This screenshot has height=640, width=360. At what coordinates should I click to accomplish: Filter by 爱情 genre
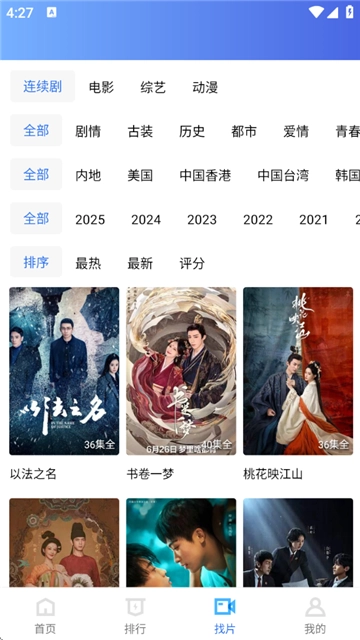click(296, 131)
